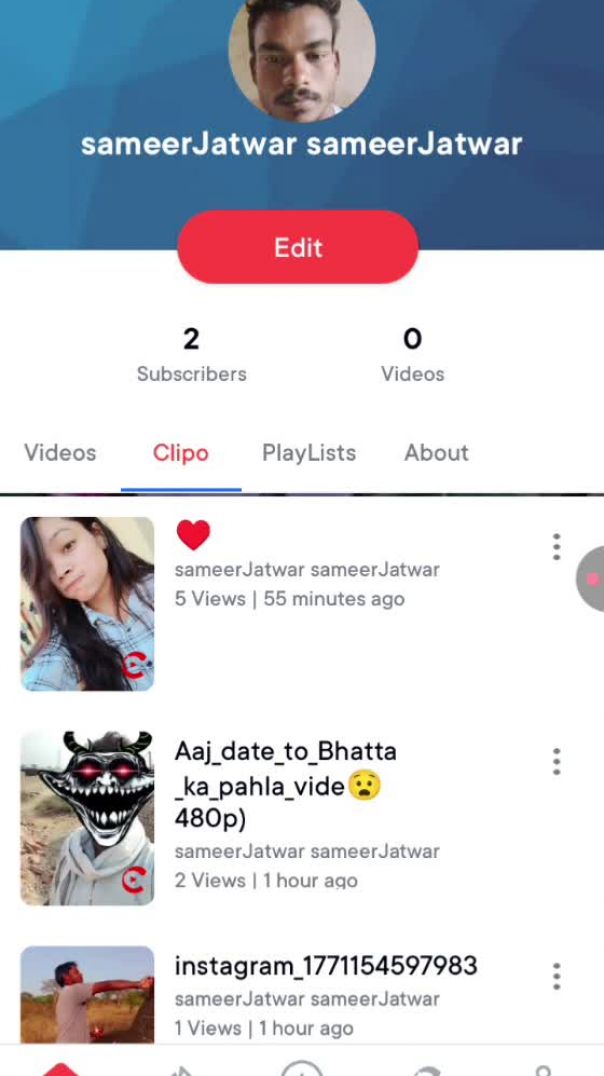Open options for the red heart clip
Viewport: 604px width, 1076px height.
pos(556,547)
